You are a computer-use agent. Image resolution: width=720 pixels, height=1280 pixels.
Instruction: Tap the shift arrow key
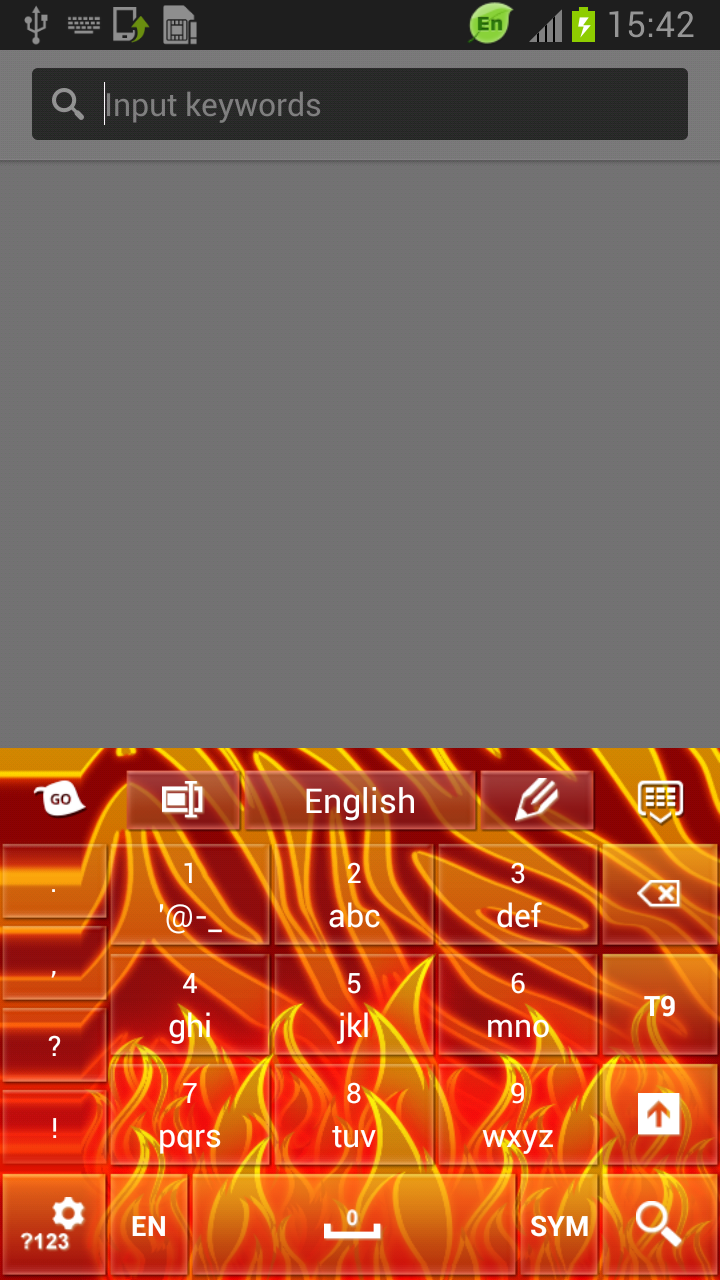[x=658, y=1113]
